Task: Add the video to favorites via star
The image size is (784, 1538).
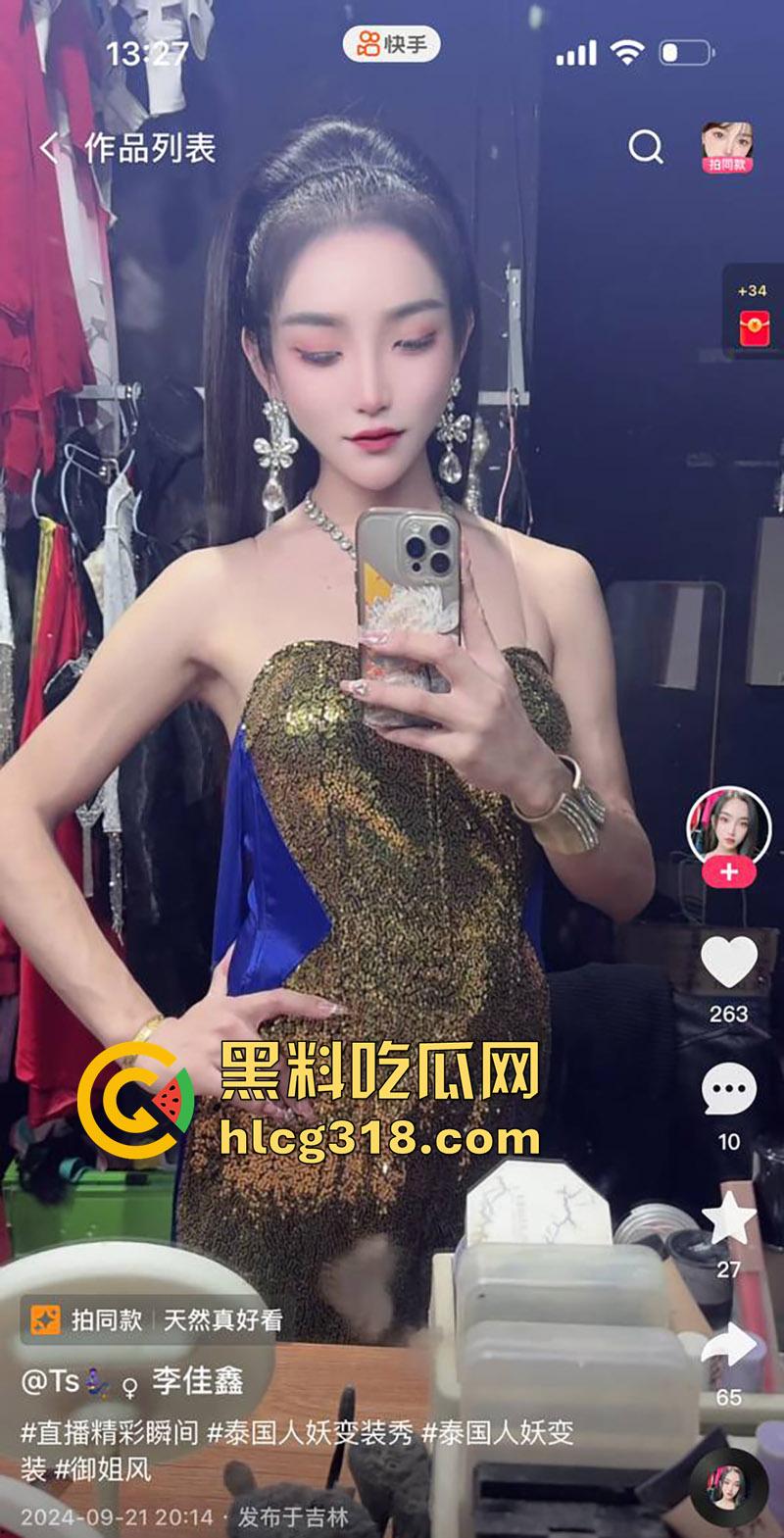Action: pos(729,1220)
